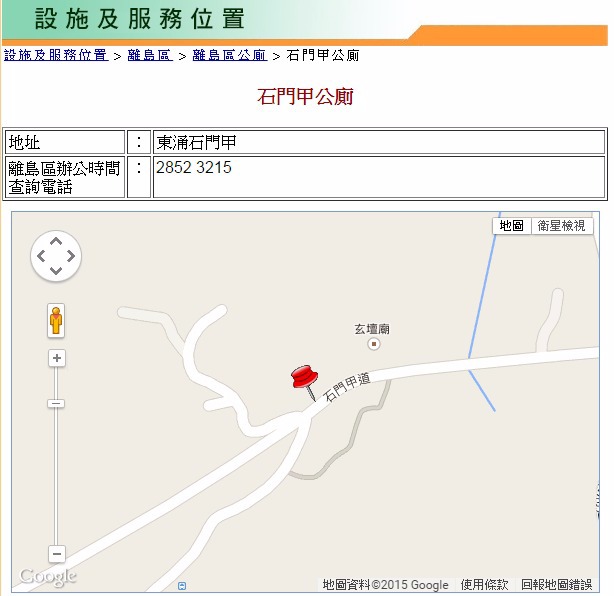Tap the Street View pegman icon
Image resolution: width=614 pixels, height=596 pixels.
click(x=56, y=321)
